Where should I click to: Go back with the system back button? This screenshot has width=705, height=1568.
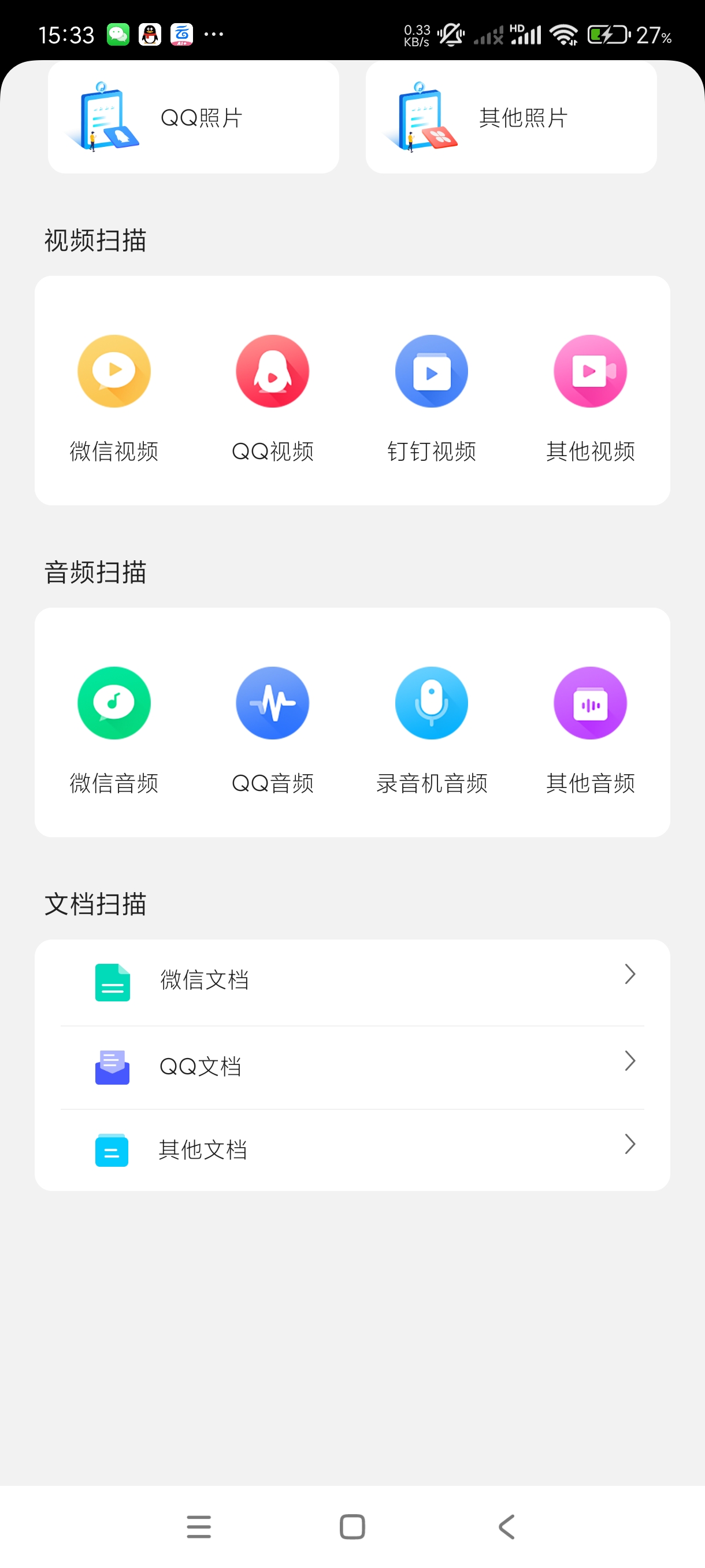(x=507, y=1526)
